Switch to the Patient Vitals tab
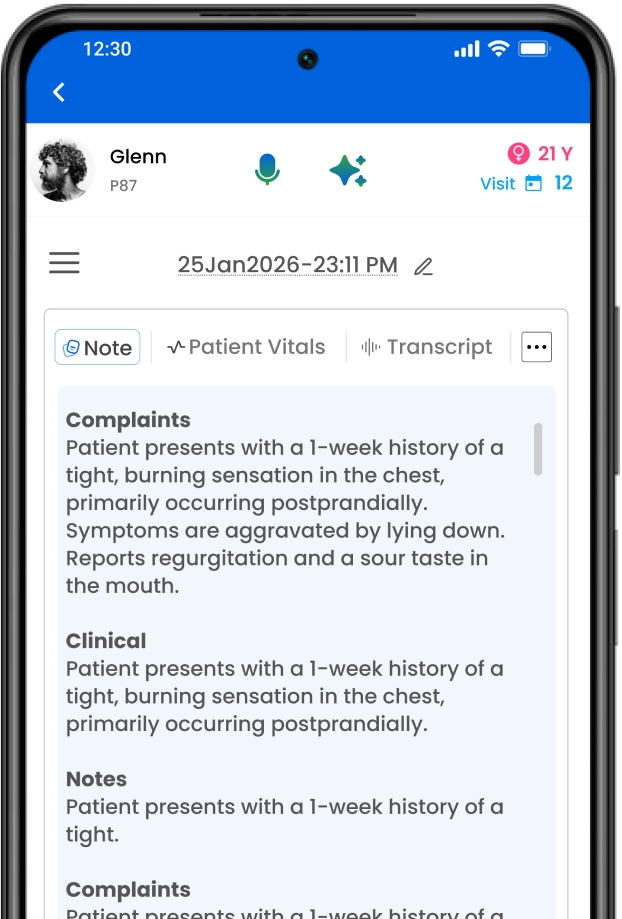Viewport: 622px width, 919px height. pos(246,347)
